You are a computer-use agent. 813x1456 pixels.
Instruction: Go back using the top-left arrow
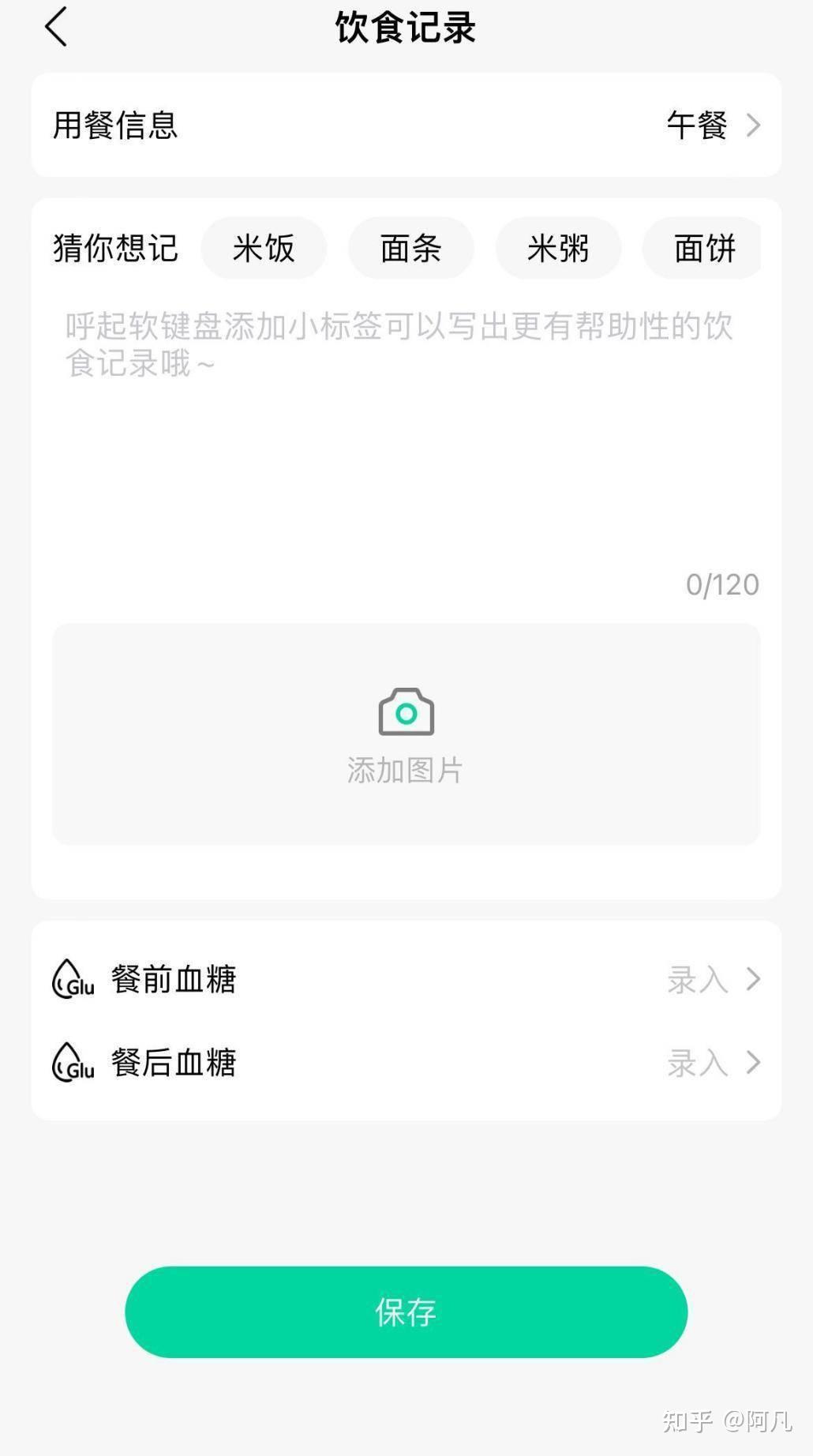coord(56,27)
